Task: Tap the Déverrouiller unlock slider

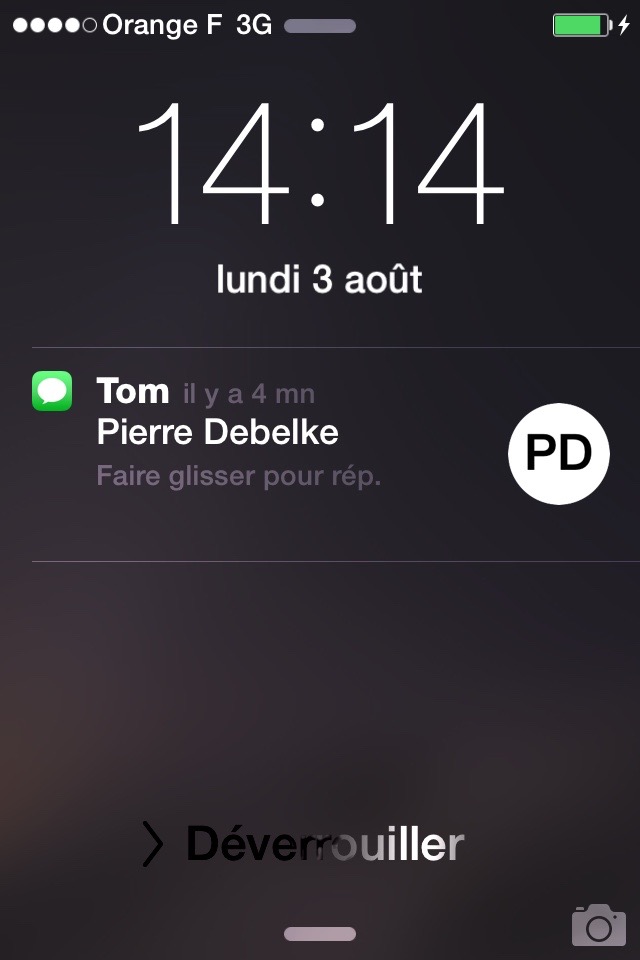Action: [x=305, y=845]
